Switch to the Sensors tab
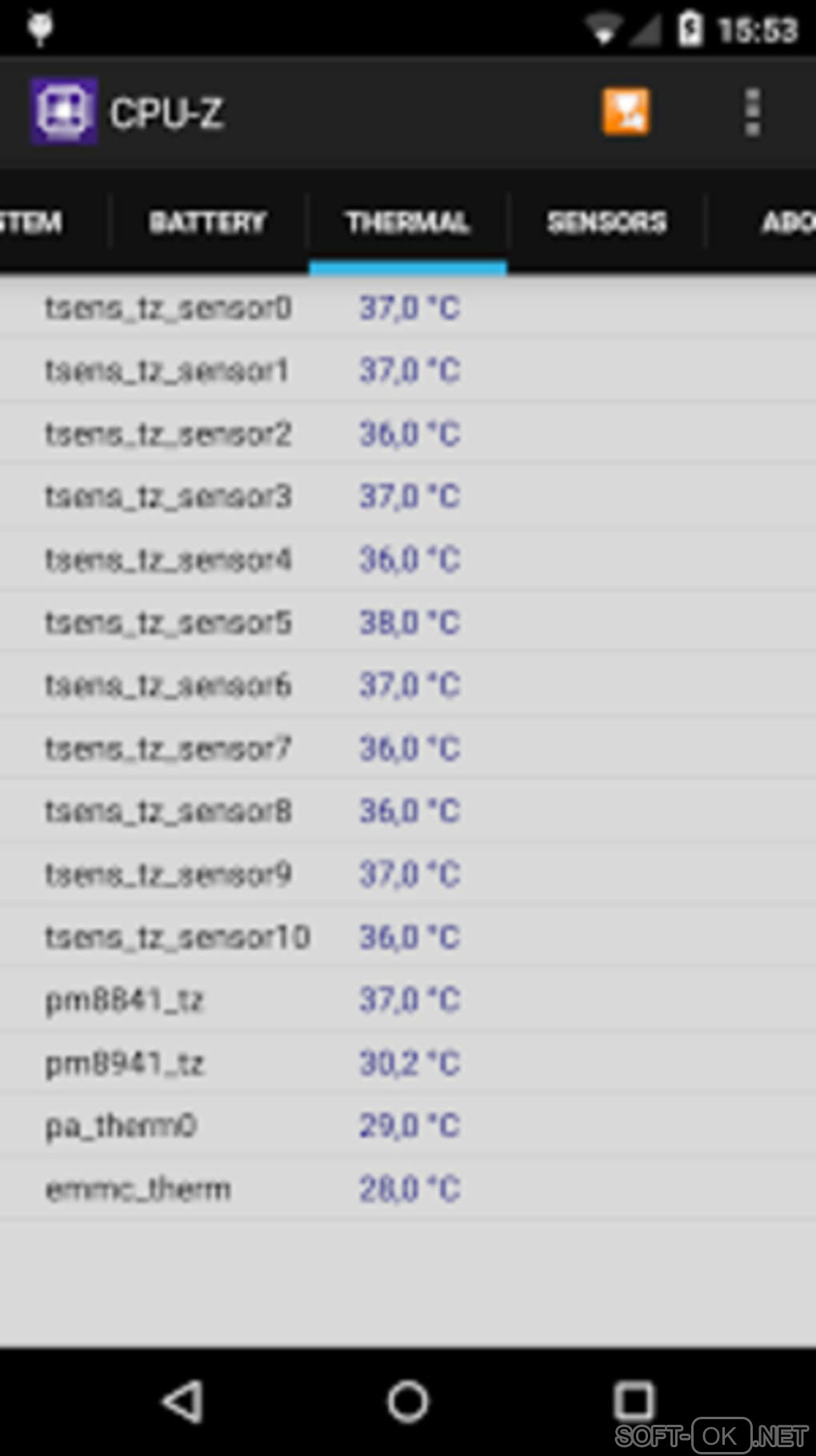816x1456 pixels. (x=606, y=222)
